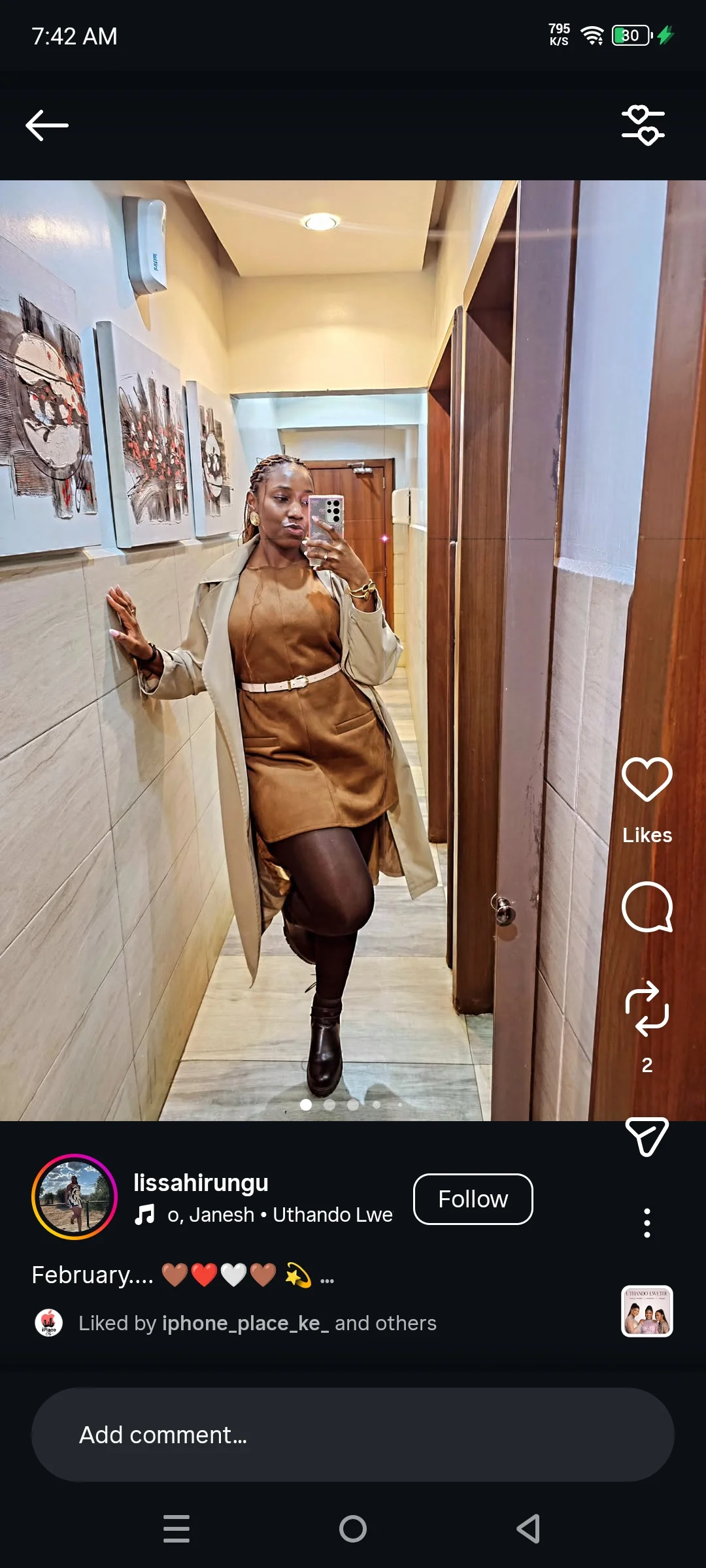
Task: Tap the Add comment field
Action: (x=353, y=1435)
